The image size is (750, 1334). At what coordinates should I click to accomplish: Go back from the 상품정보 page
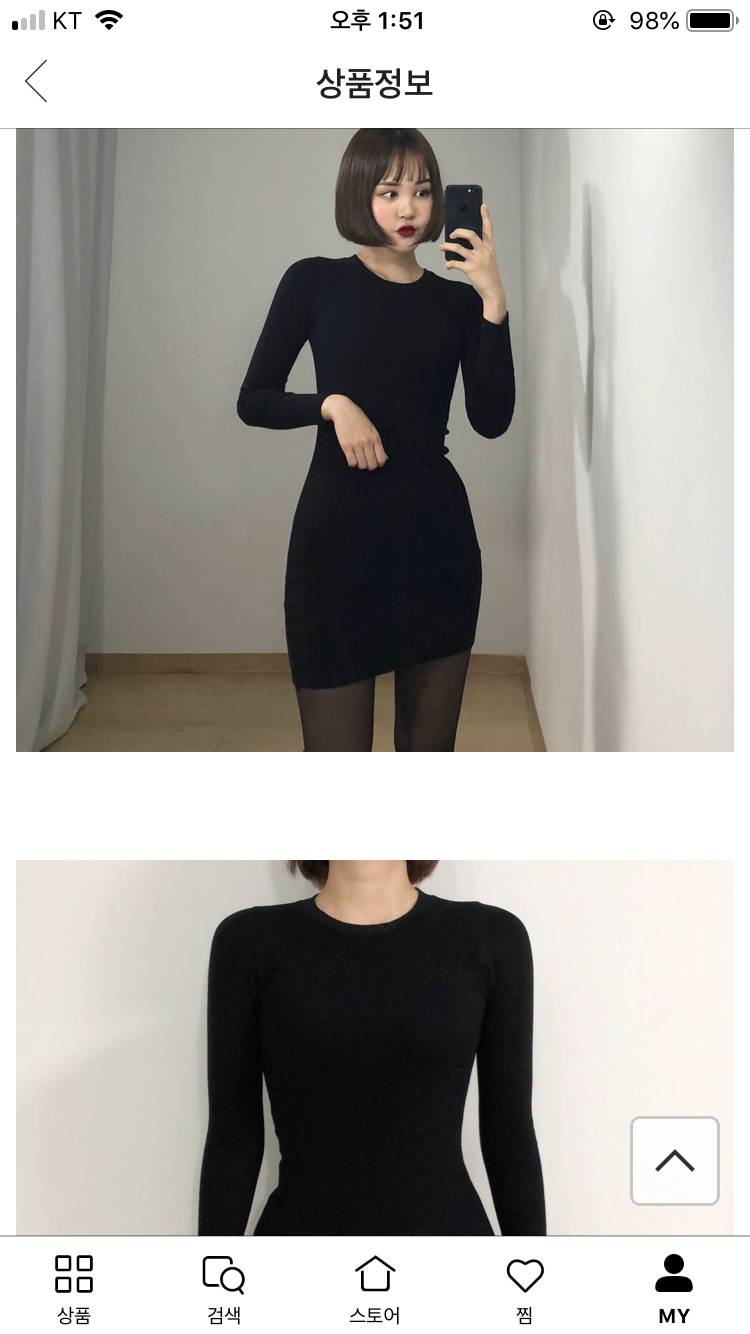click(x=36, y=82)
